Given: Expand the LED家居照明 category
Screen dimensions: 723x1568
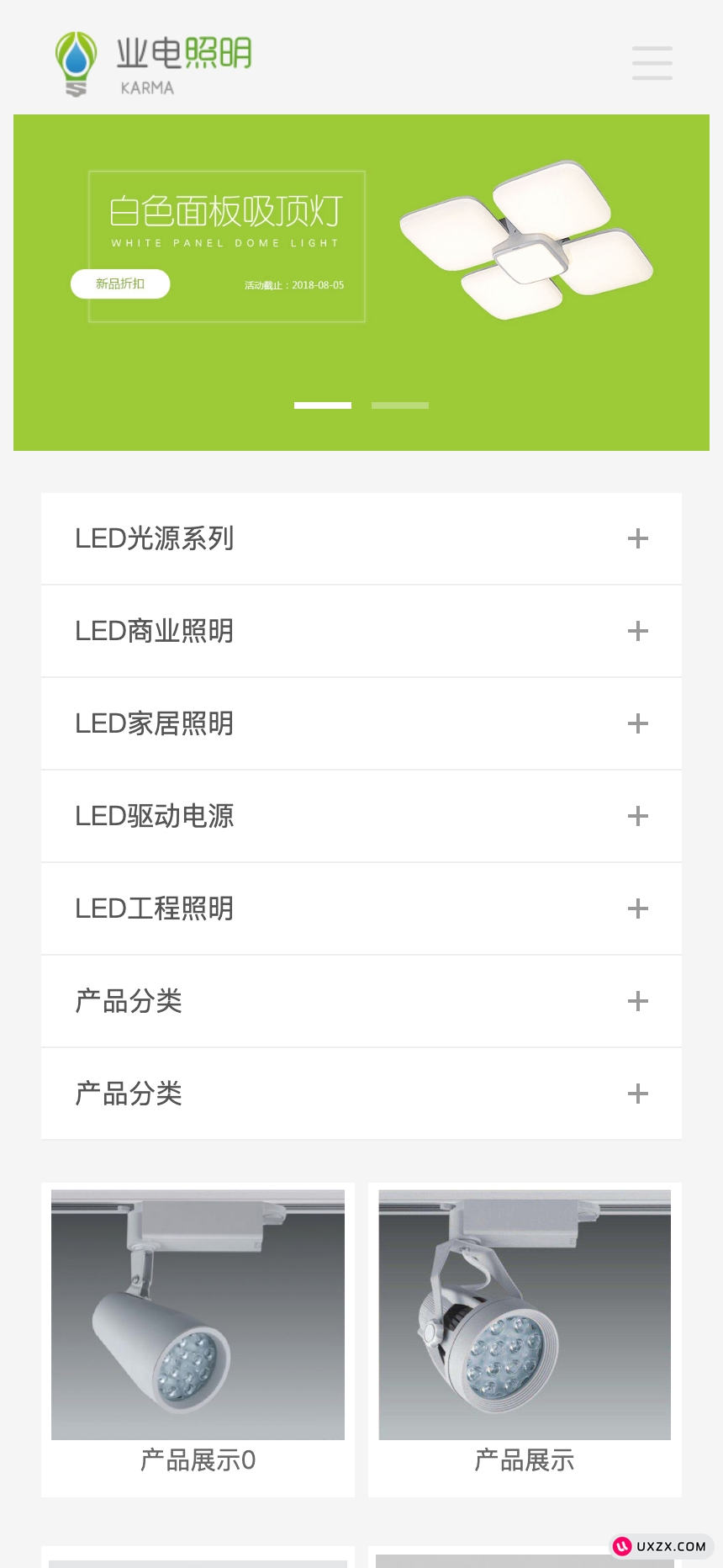Looking at the screenshot, I should pos(638,723).
